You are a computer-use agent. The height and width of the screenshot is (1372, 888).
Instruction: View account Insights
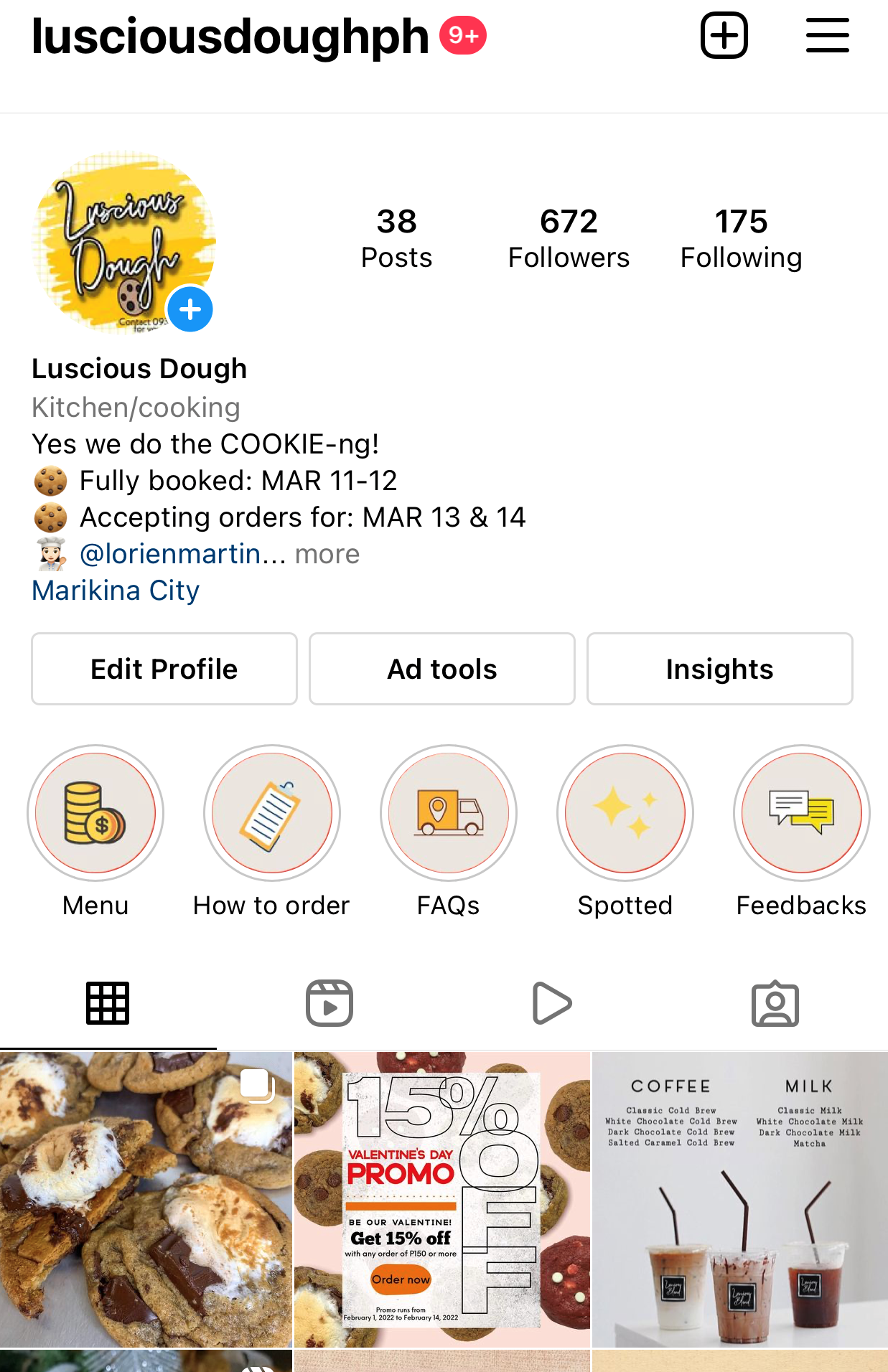pos(719,669)
